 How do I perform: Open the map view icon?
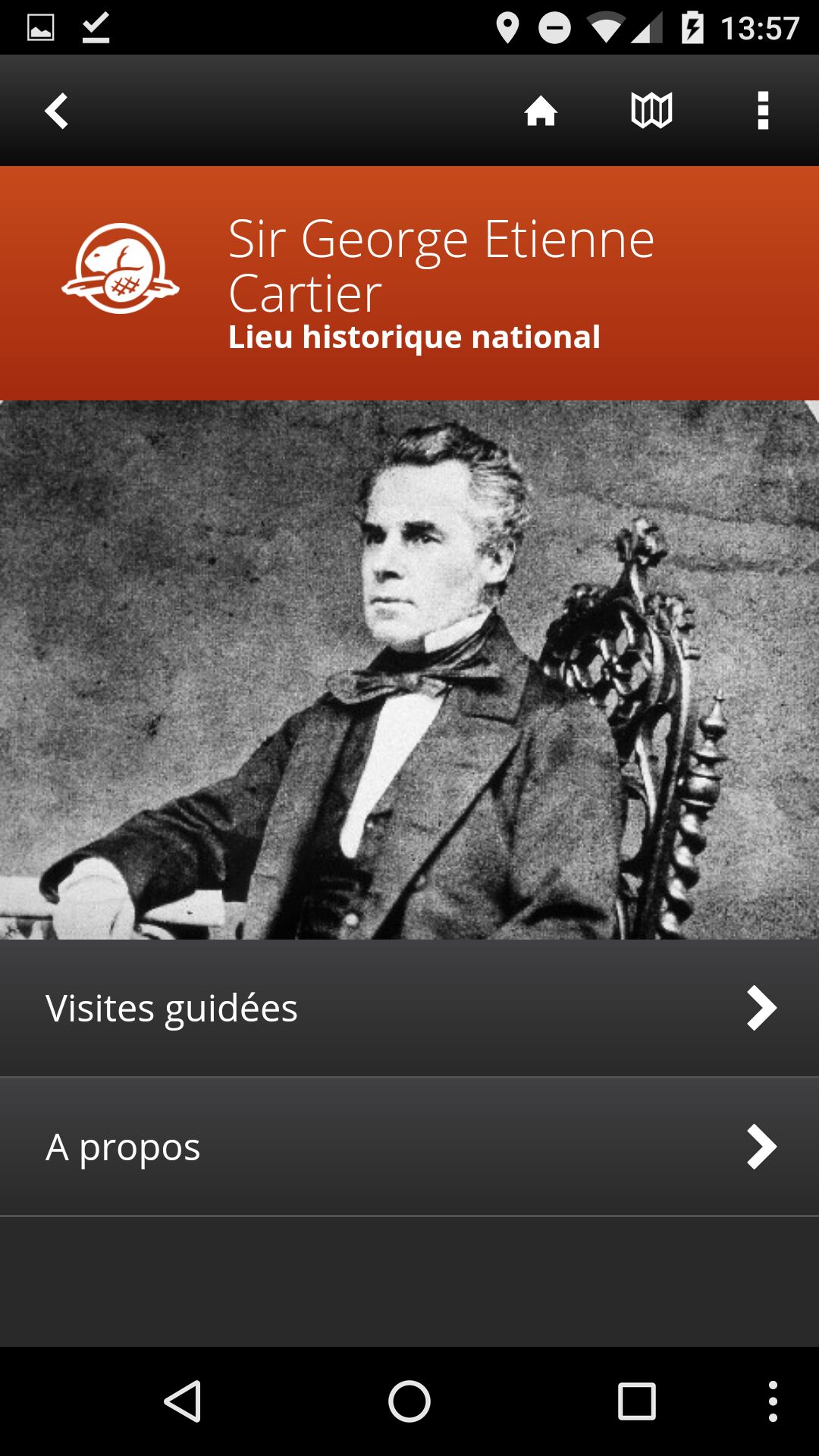coord(651,111)
